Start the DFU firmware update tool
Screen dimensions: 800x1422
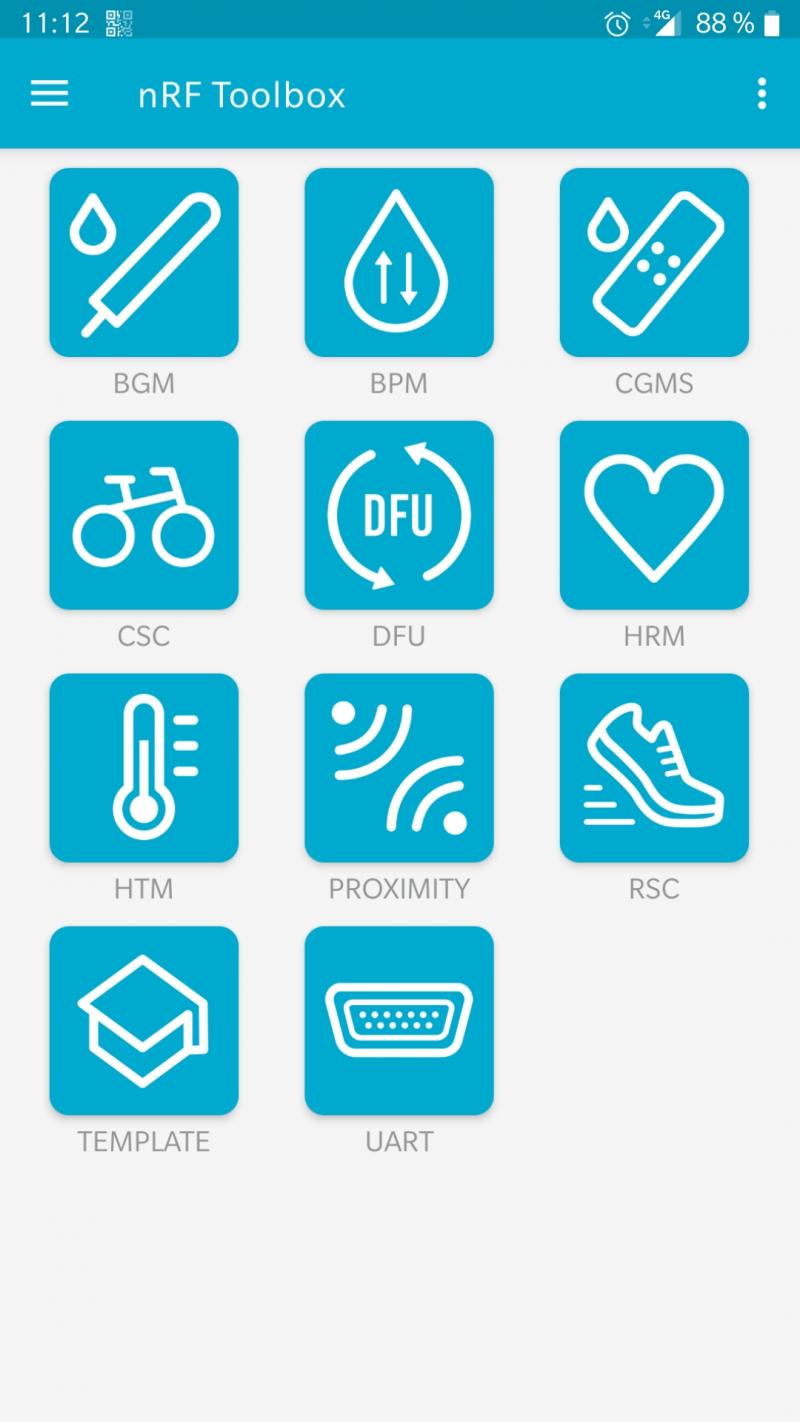(x=399, y=516)
